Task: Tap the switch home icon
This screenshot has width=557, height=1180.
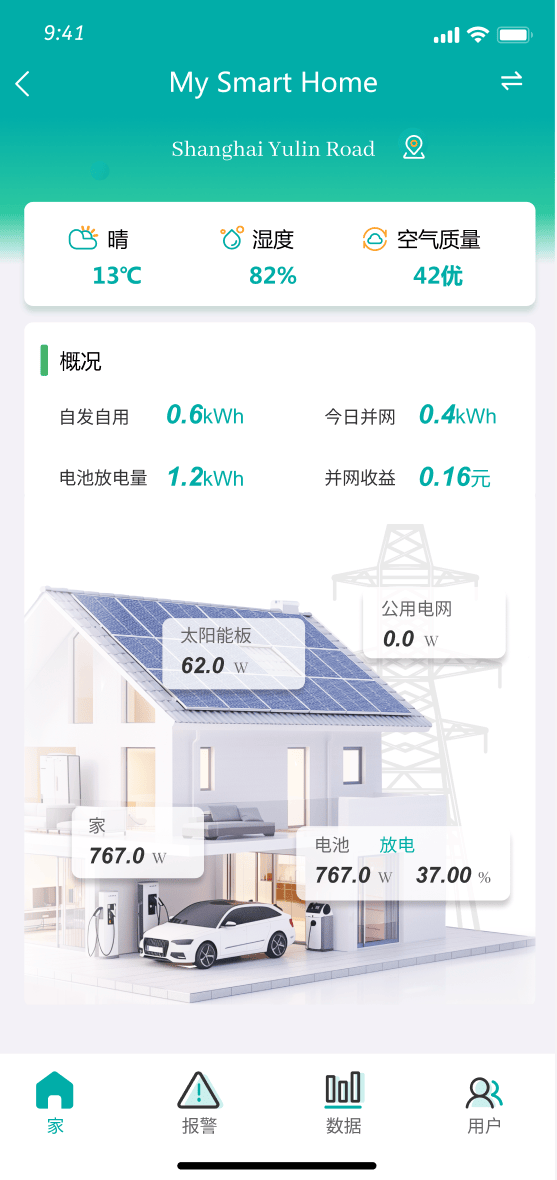Action: point(512,82)
